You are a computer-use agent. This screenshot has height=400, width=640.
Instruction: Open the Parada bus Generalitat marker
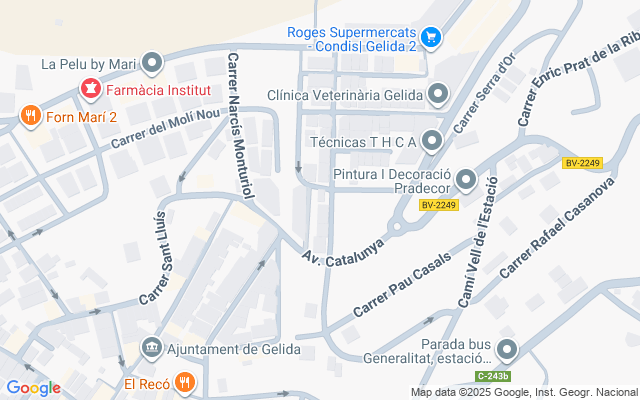[507, 350]
